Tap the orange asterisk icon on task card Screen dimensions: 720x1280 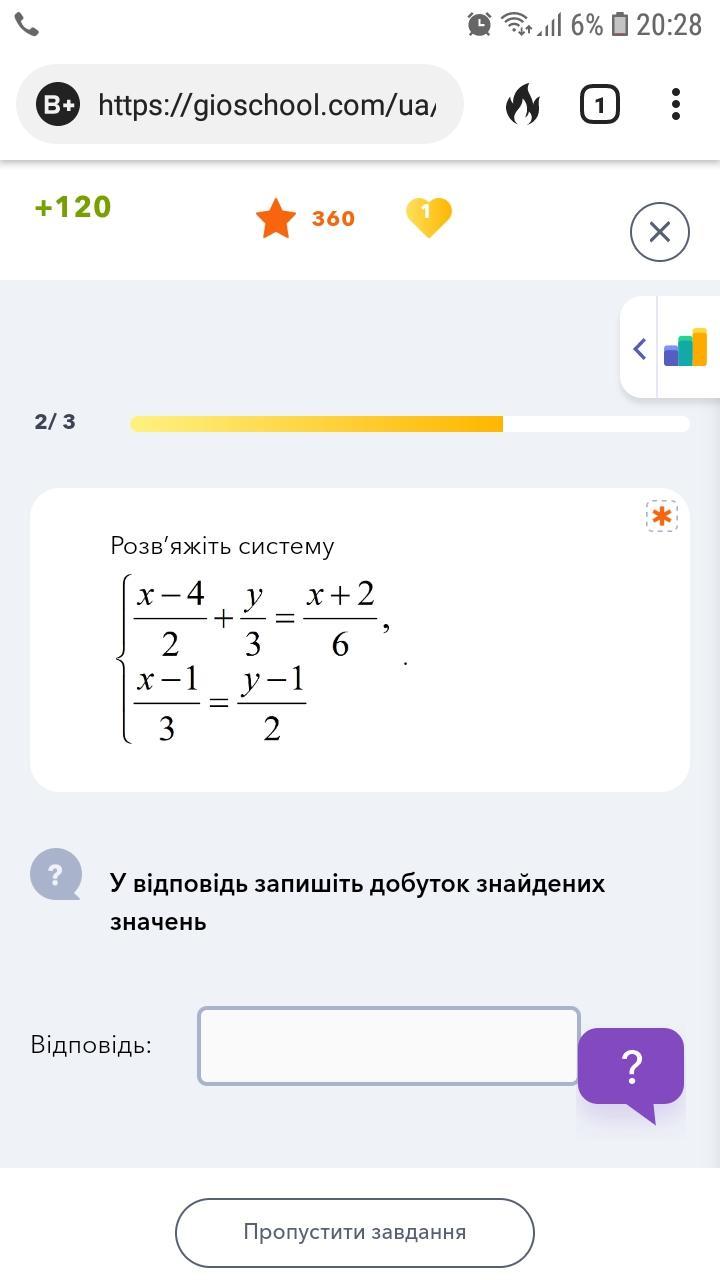[661, 516]
